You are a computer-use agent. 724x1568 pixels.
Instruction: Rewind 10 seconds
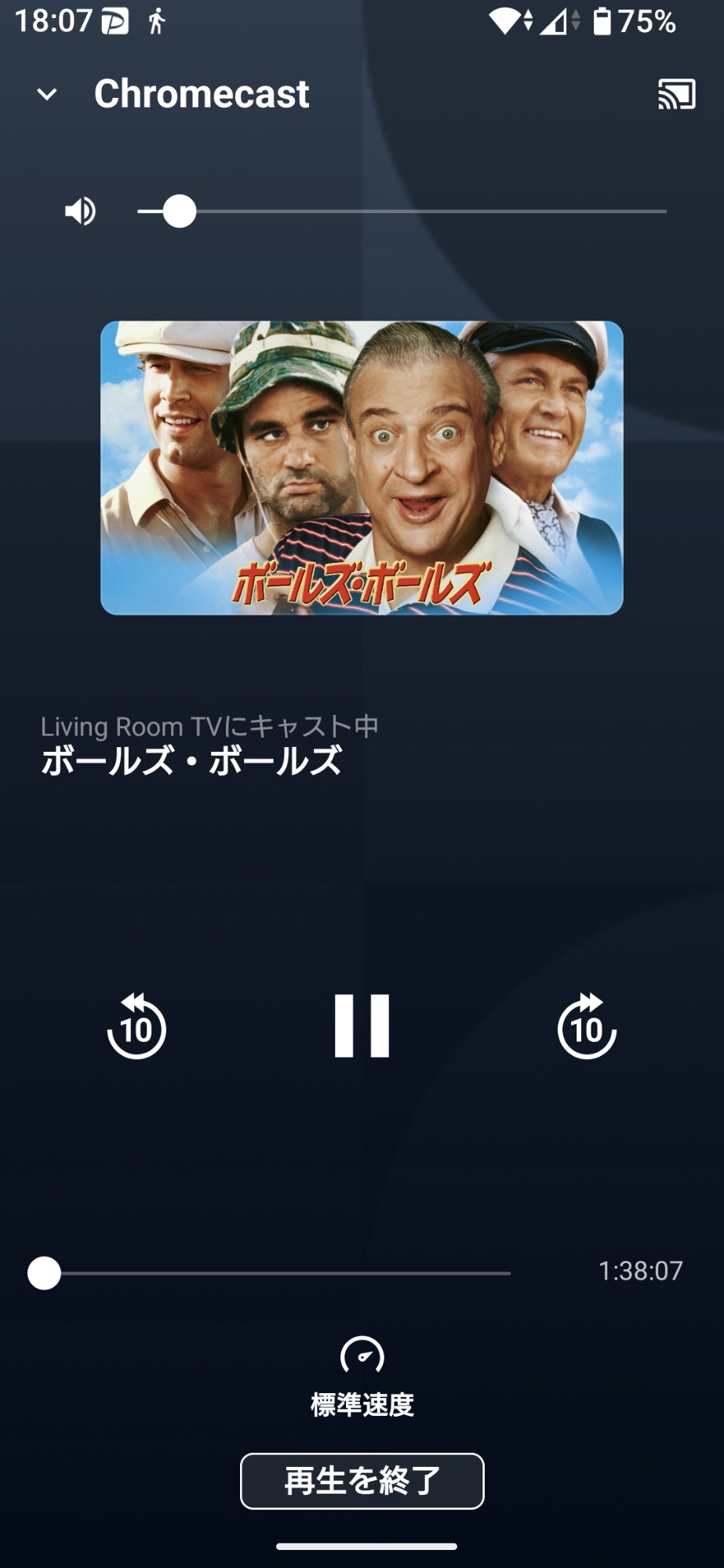click(136, 1026)
